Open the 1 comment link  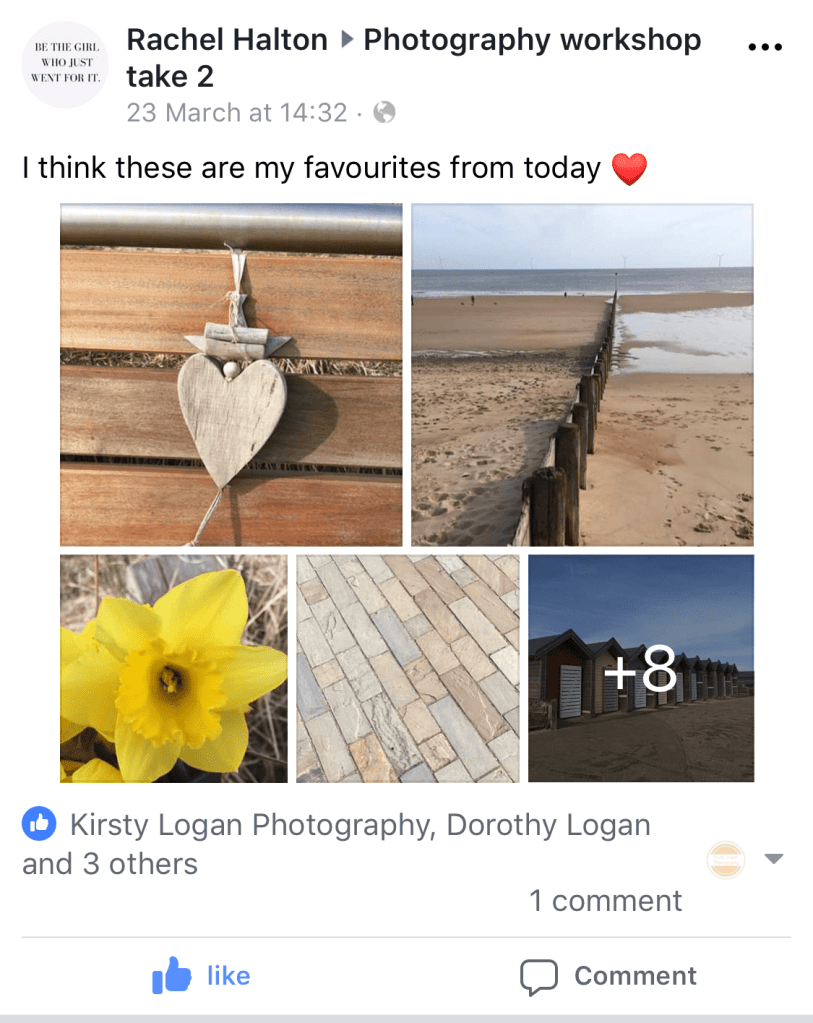[x=605, y=900]
